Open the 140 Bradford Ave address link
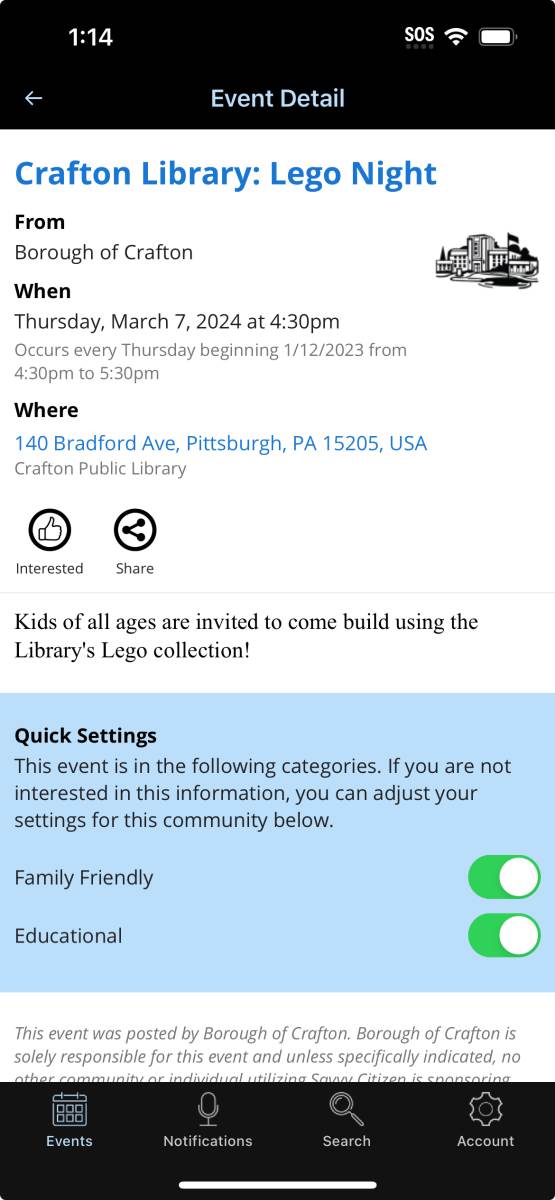Viewport: 555px width, 1200px height. [x=221, y=443]
